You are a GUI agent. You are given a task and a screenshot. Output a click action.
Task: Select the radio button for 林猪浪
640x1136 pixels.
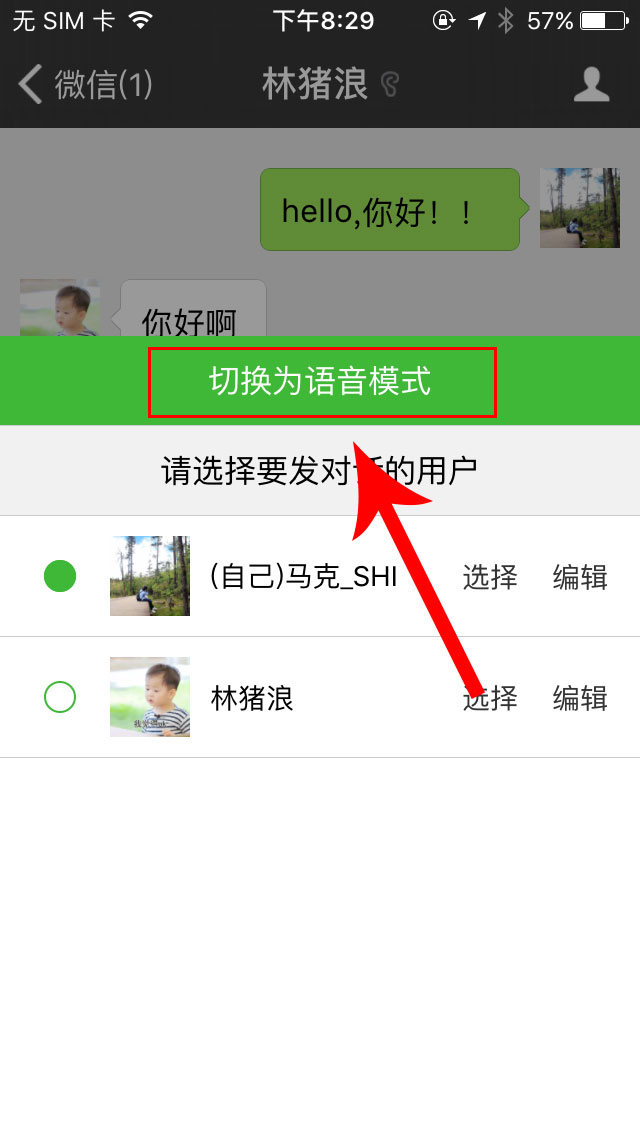60,697
